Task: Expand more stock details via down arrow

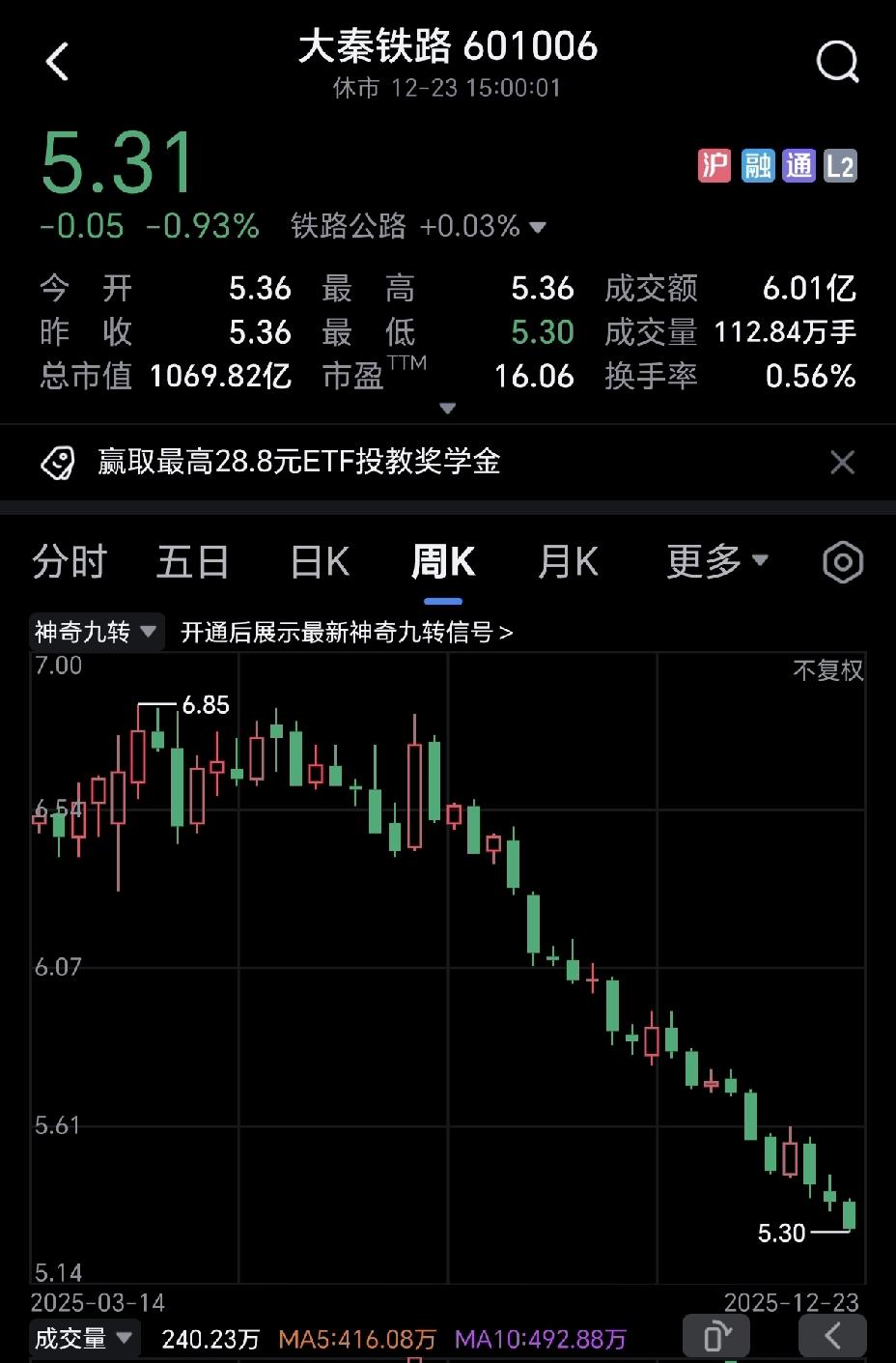Action: pyautogui.click(x=447, y=408)
